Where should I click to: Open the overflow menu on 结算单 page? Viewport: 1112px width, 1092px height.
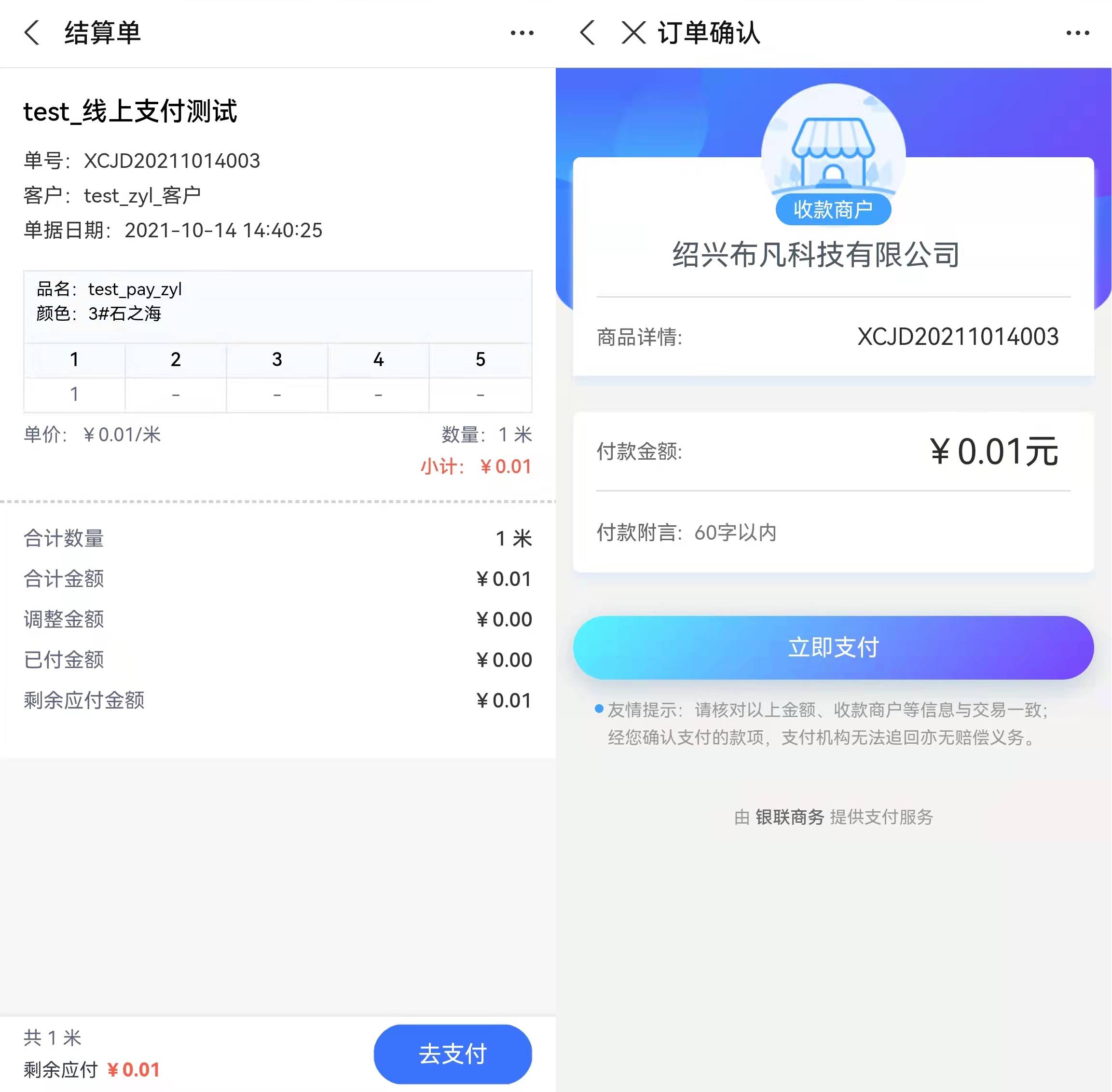pyautogui.click(x=522, y=33)
